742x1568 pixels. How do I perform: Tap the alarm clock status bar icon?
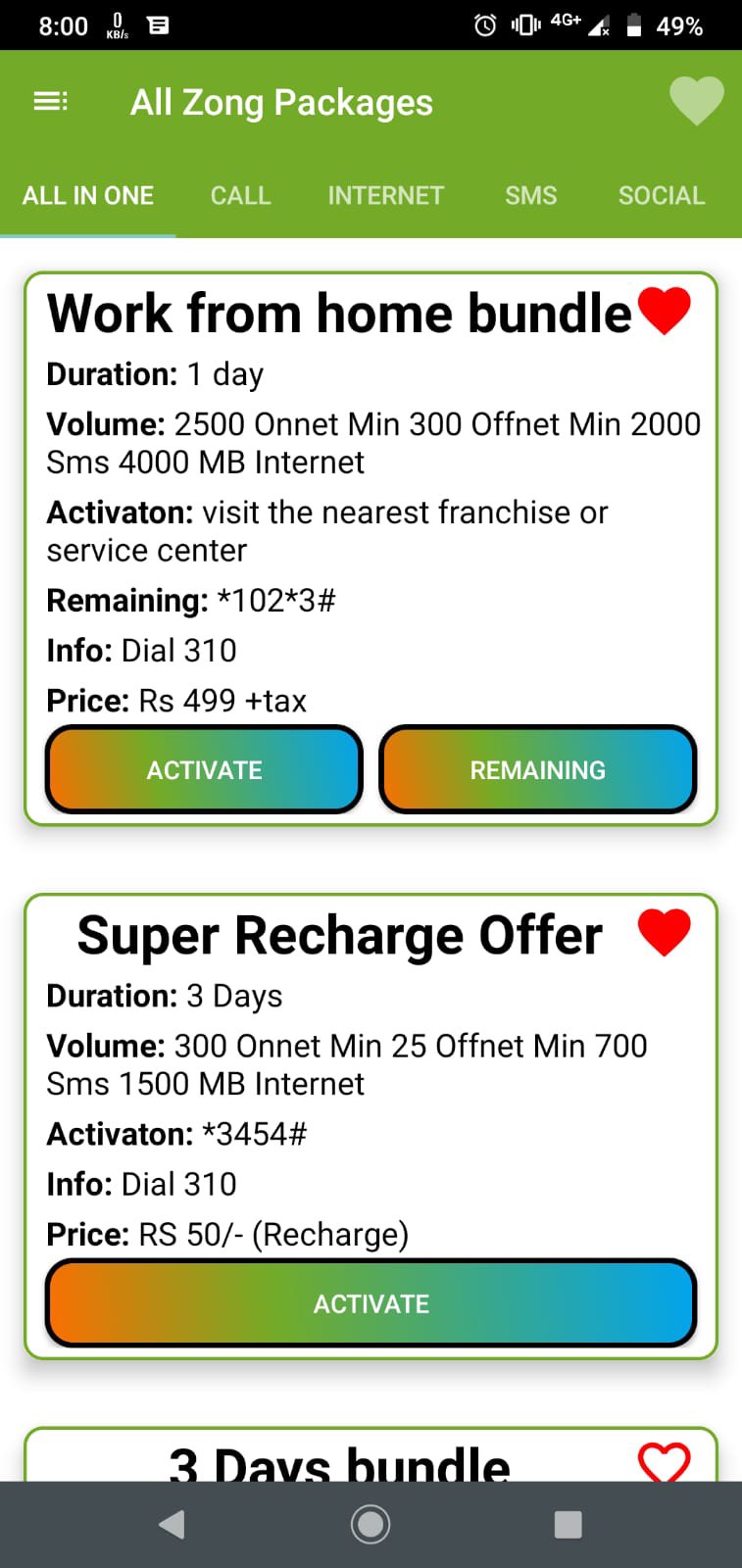pyautogui.click(x=484, y=25)
